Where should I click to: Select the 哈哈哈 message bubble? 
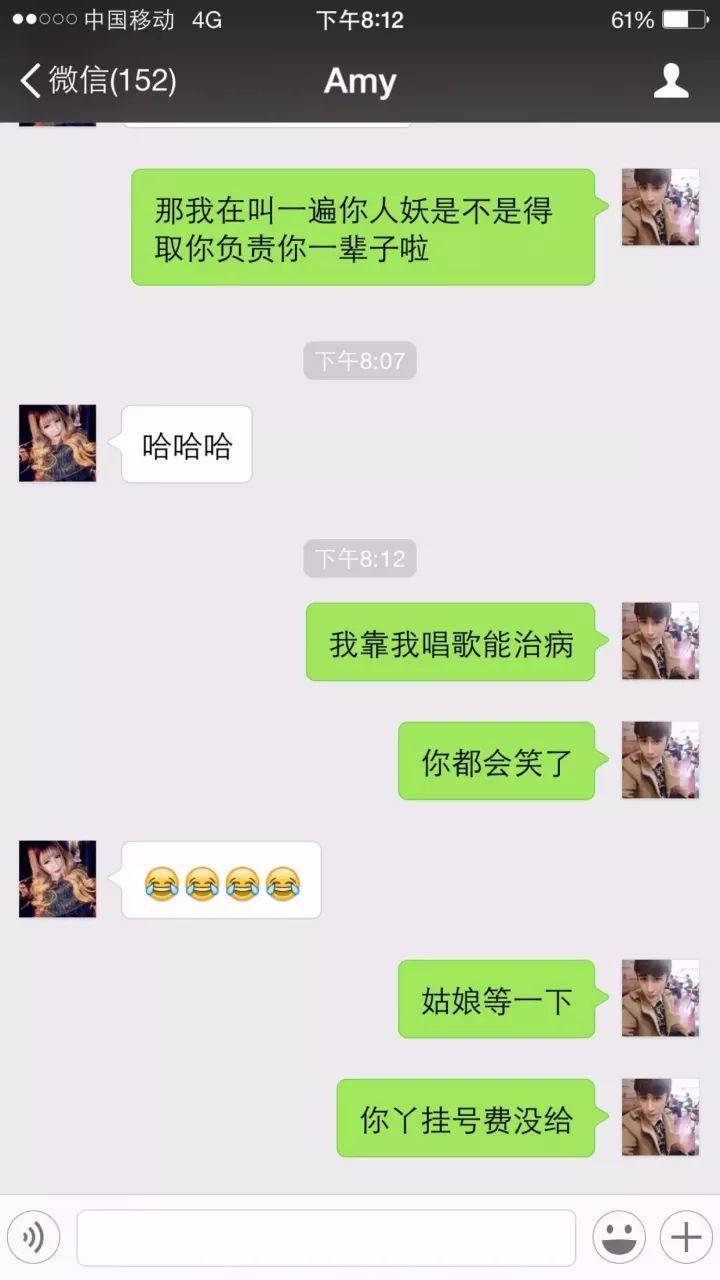185,443
